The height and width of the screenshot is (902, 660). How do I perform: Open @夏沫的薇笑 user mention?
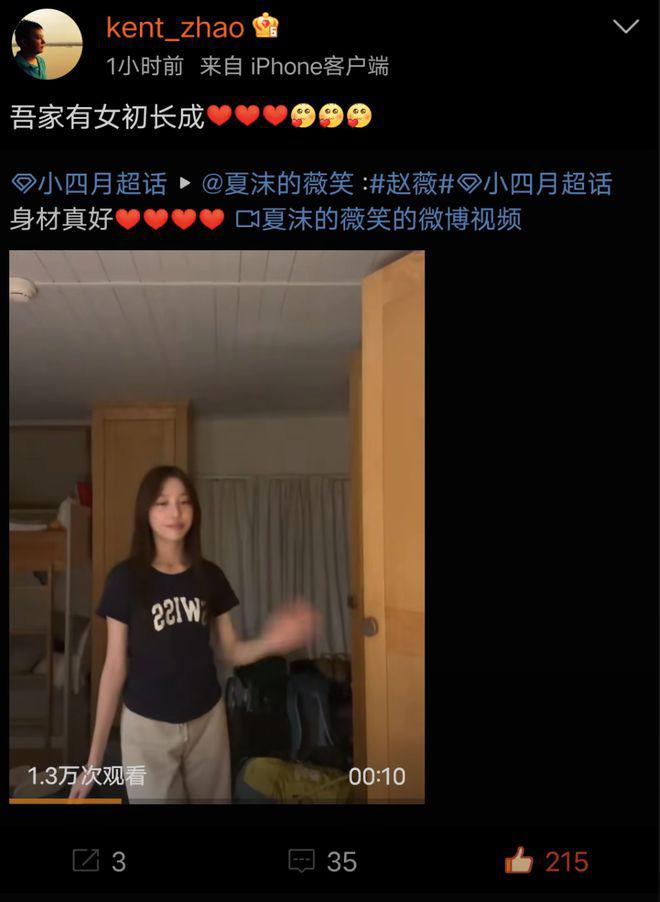point(277,184)
